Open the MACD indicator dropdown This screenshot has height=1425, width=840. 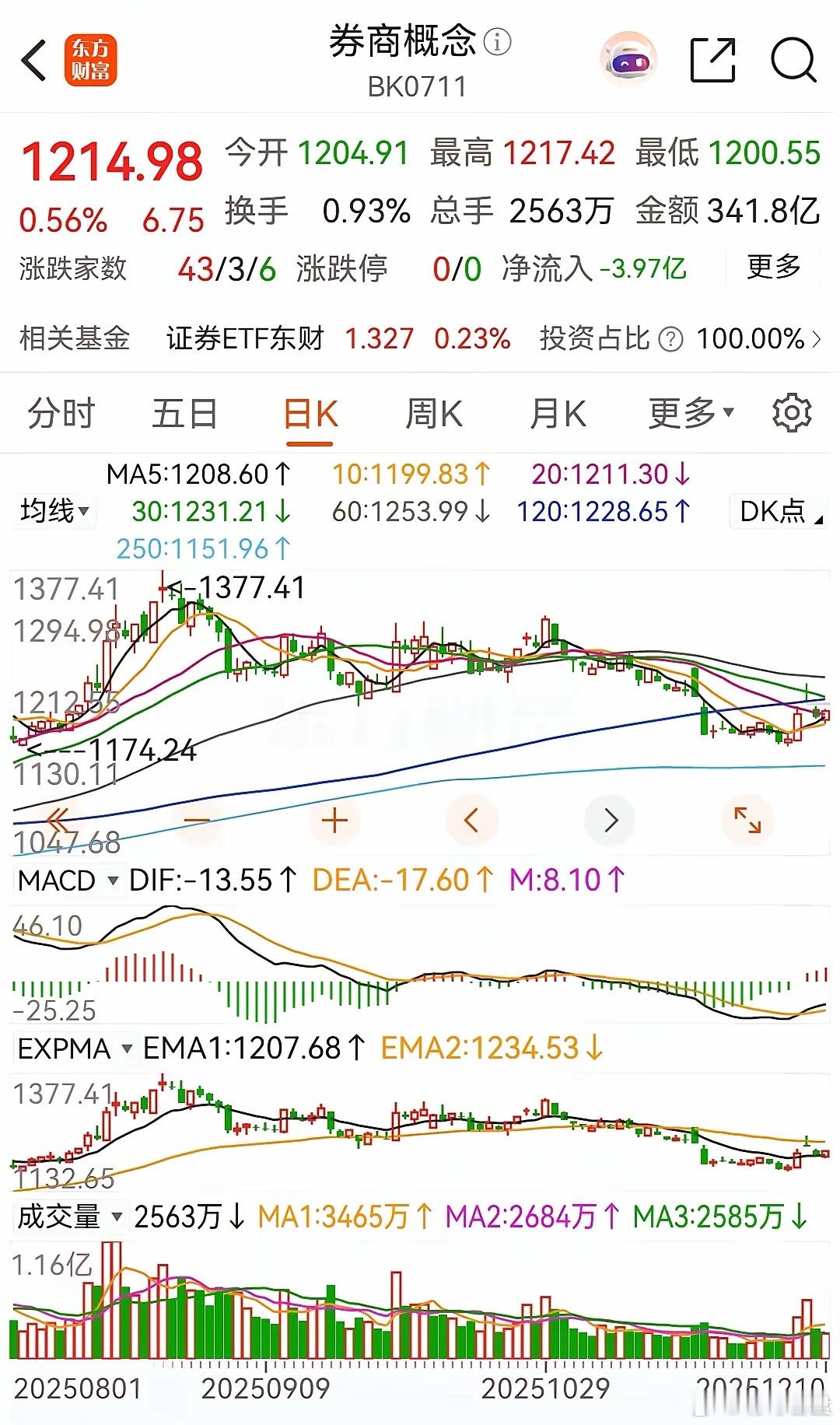tap(68, 881)
